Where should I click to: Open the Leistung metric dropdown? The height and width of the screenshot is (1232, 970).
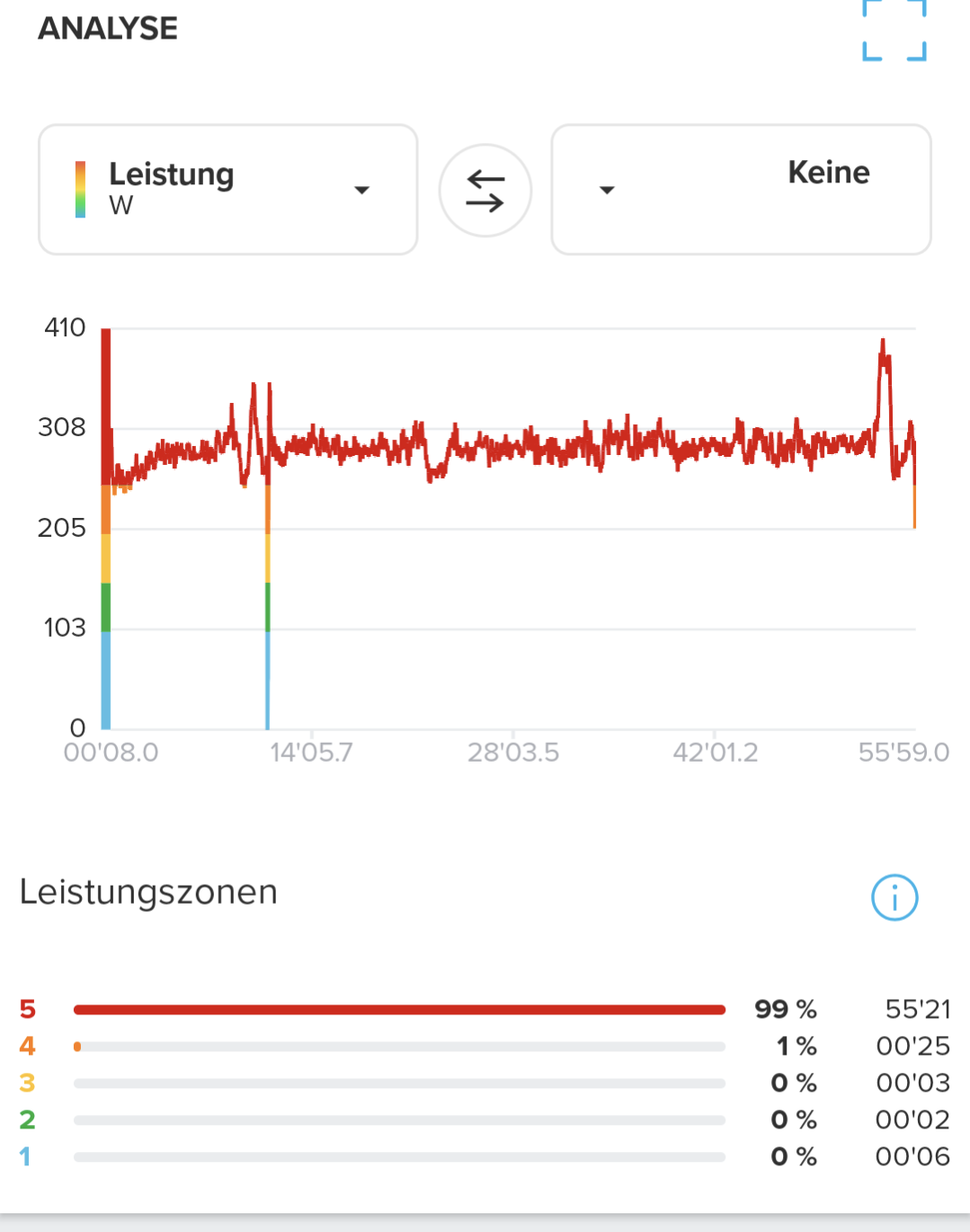228,190
